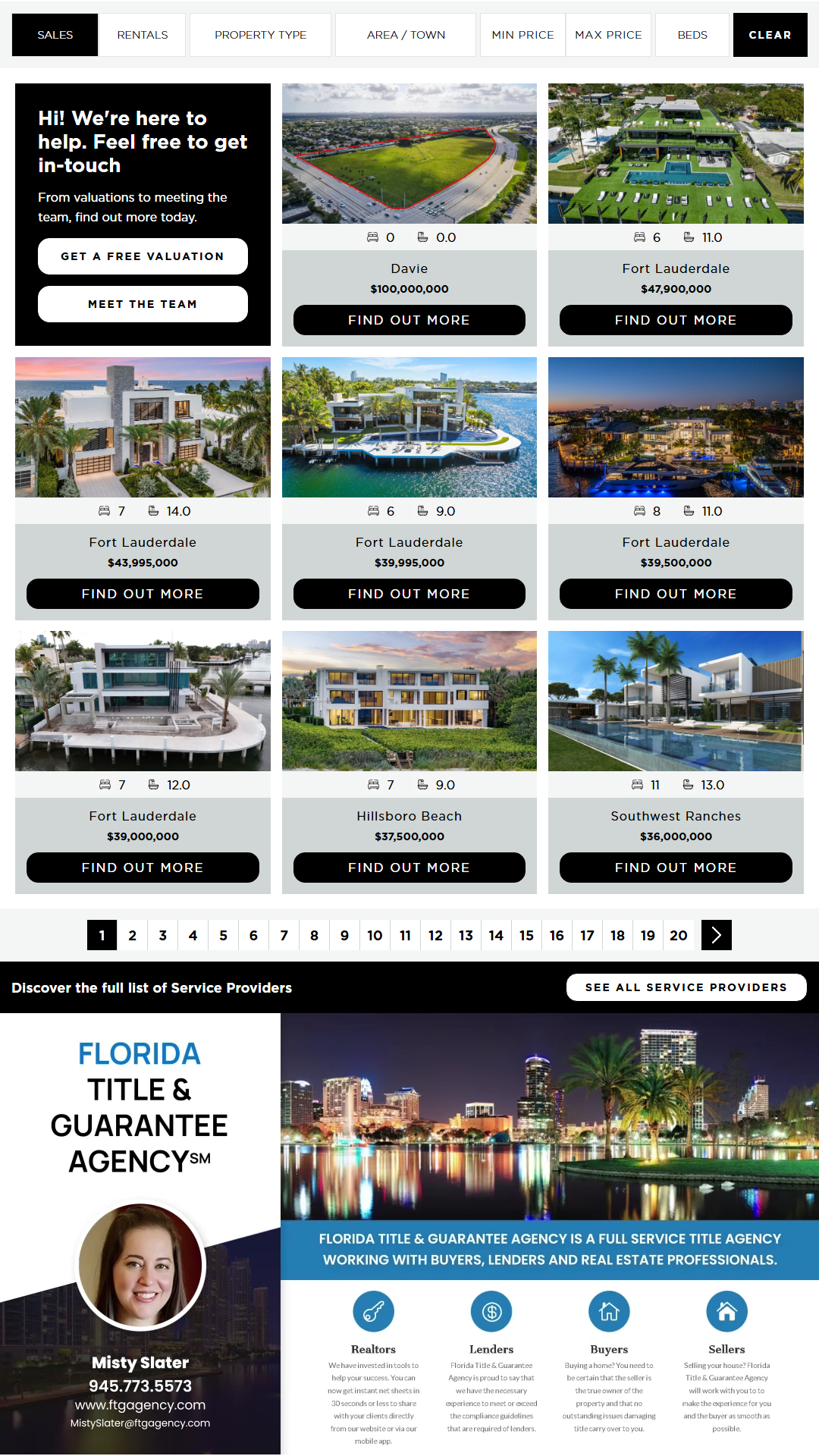See all service providers

pyautogui.click(x=686, y=987)
